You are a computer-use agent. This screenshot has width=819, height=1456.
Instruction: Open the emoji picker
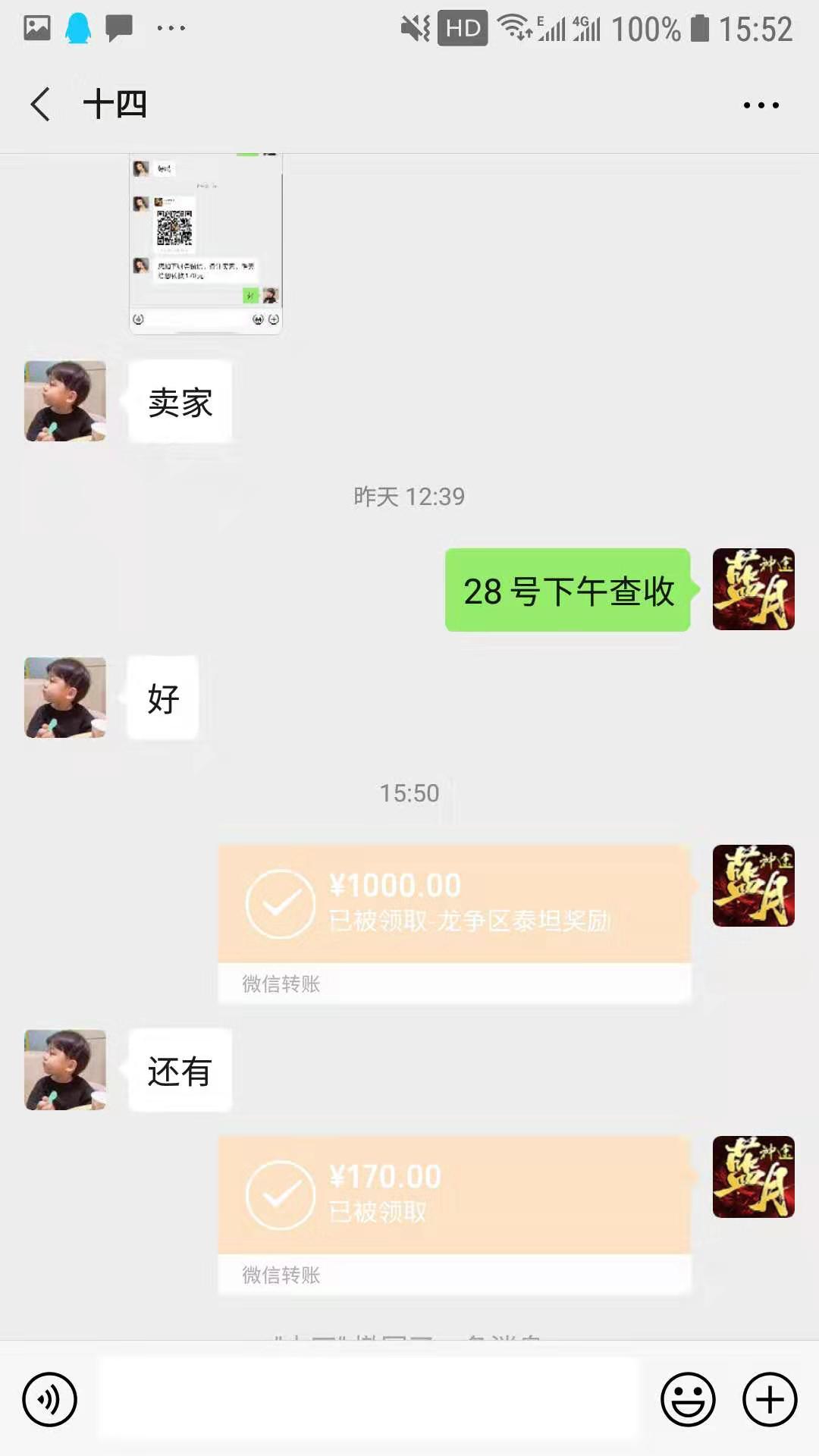pos(688,1399)
